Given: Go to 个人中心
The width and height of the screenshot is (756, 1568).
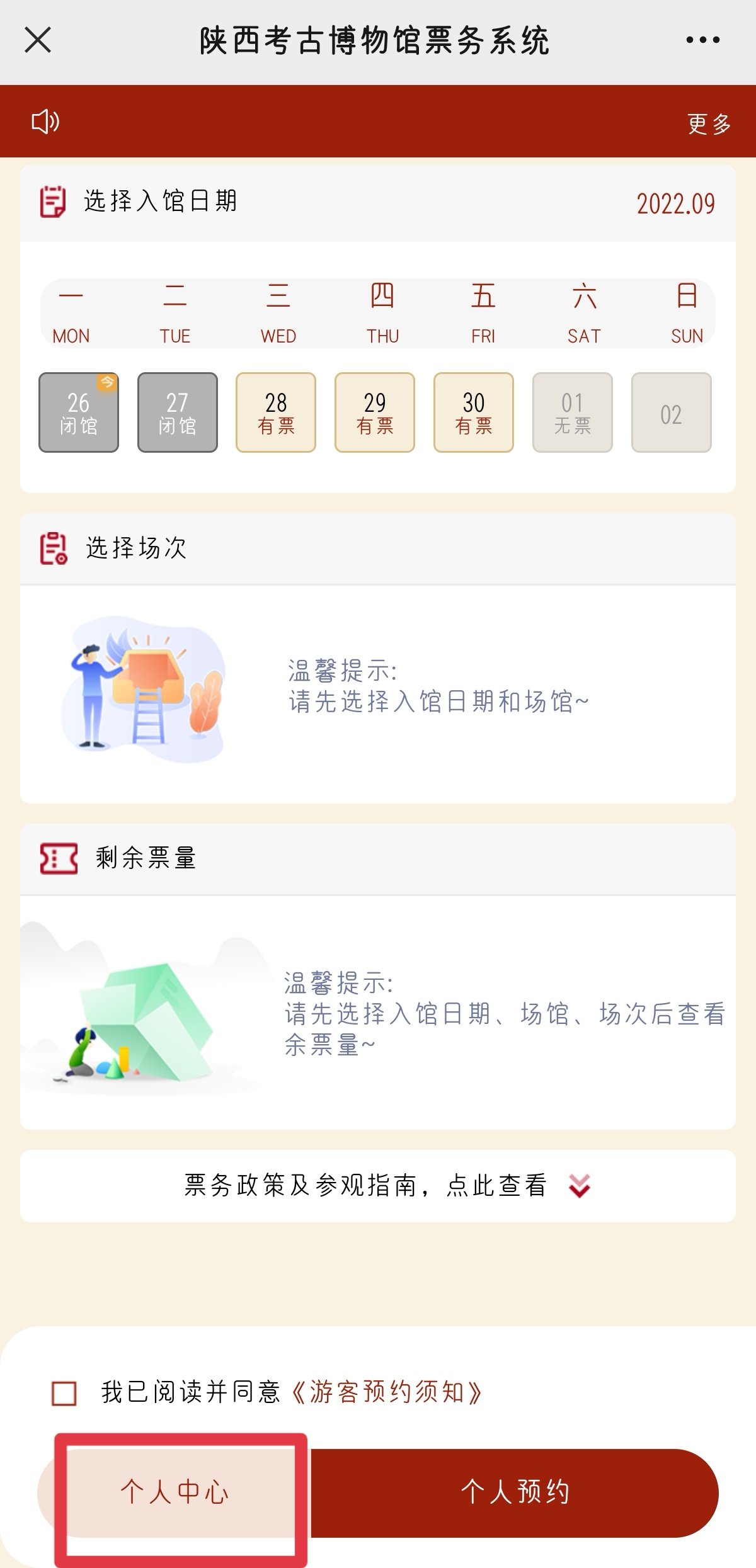Looking at the screenshot, I should tap(175, 1492).
